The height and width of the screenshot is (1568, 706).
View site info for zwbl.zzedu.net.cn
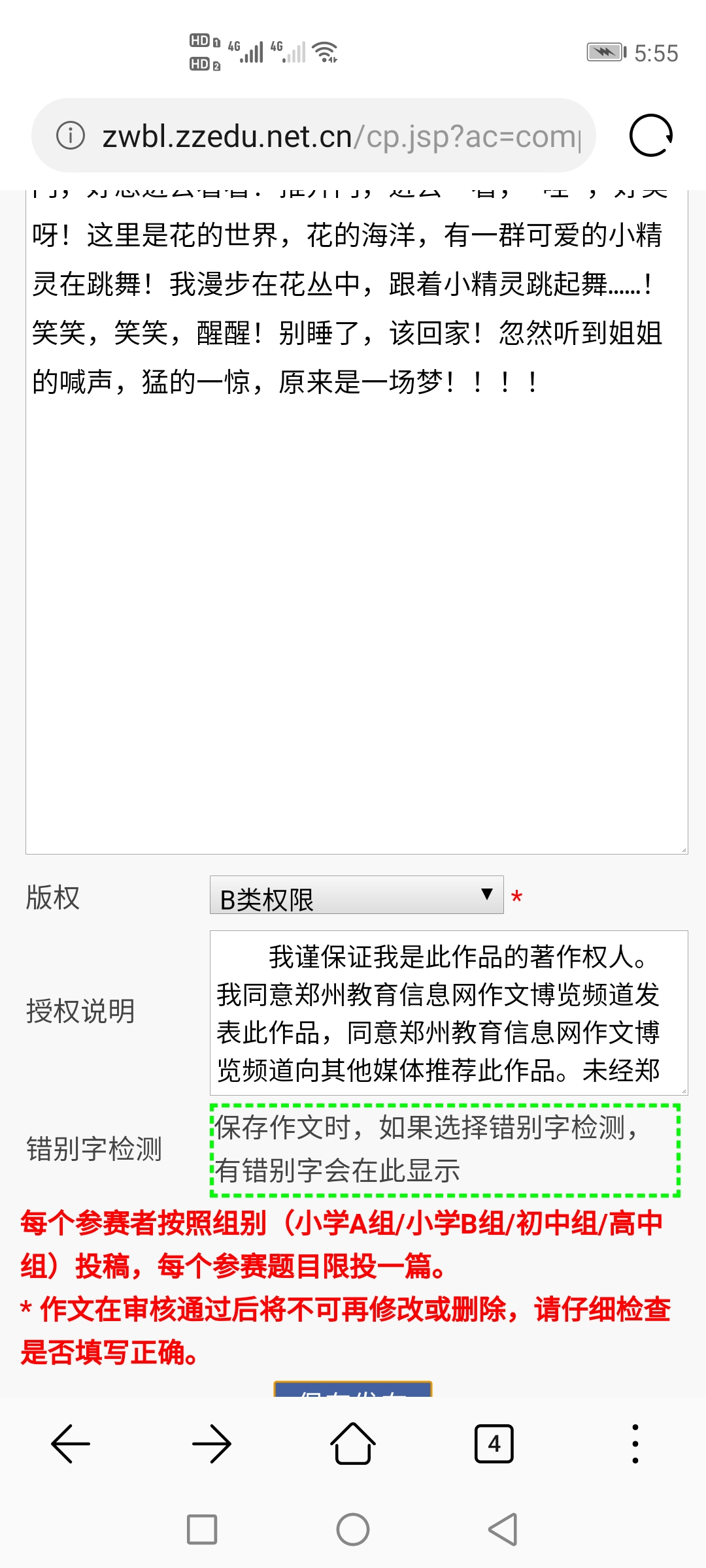click(x=71, y=136)
